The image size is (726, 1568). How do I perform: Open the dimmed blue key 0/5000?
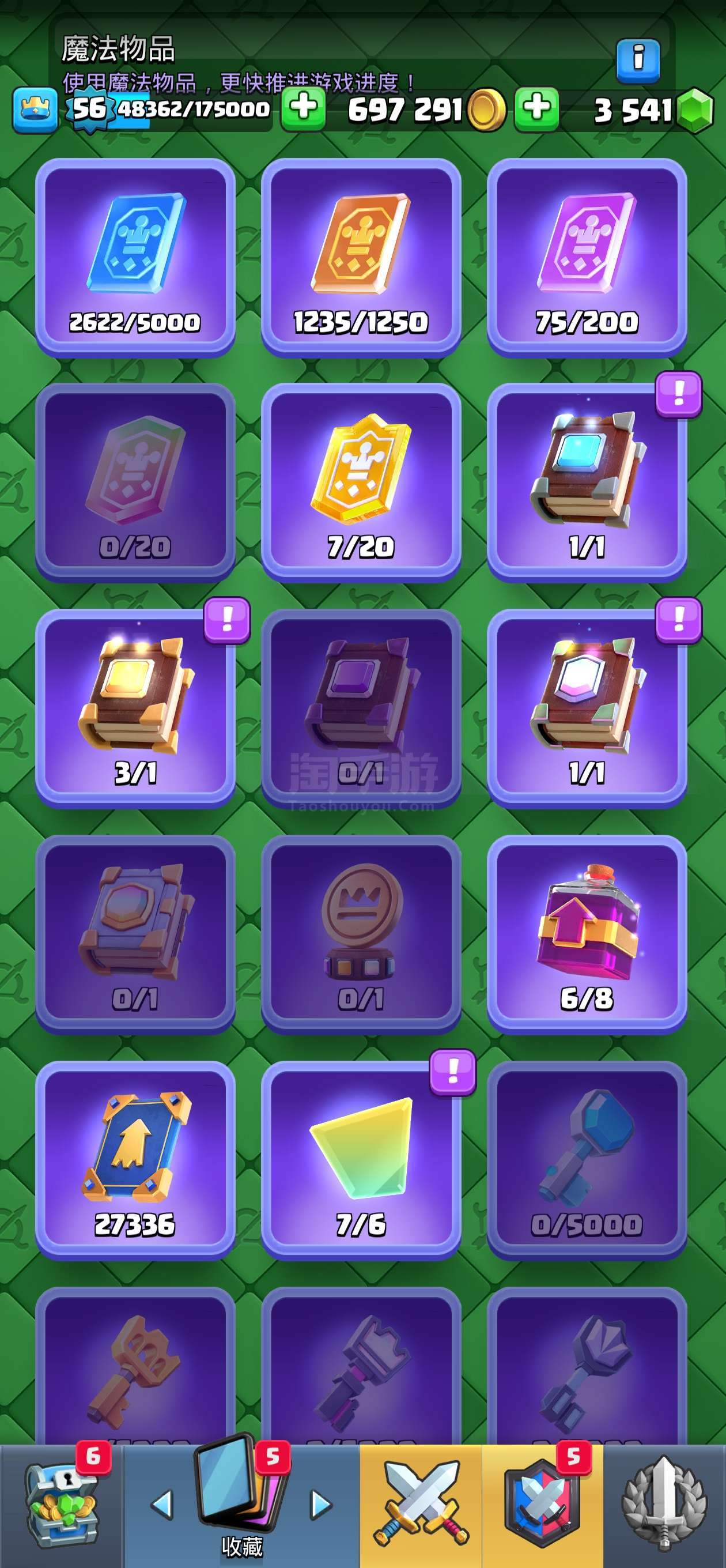coord(587,1160)
